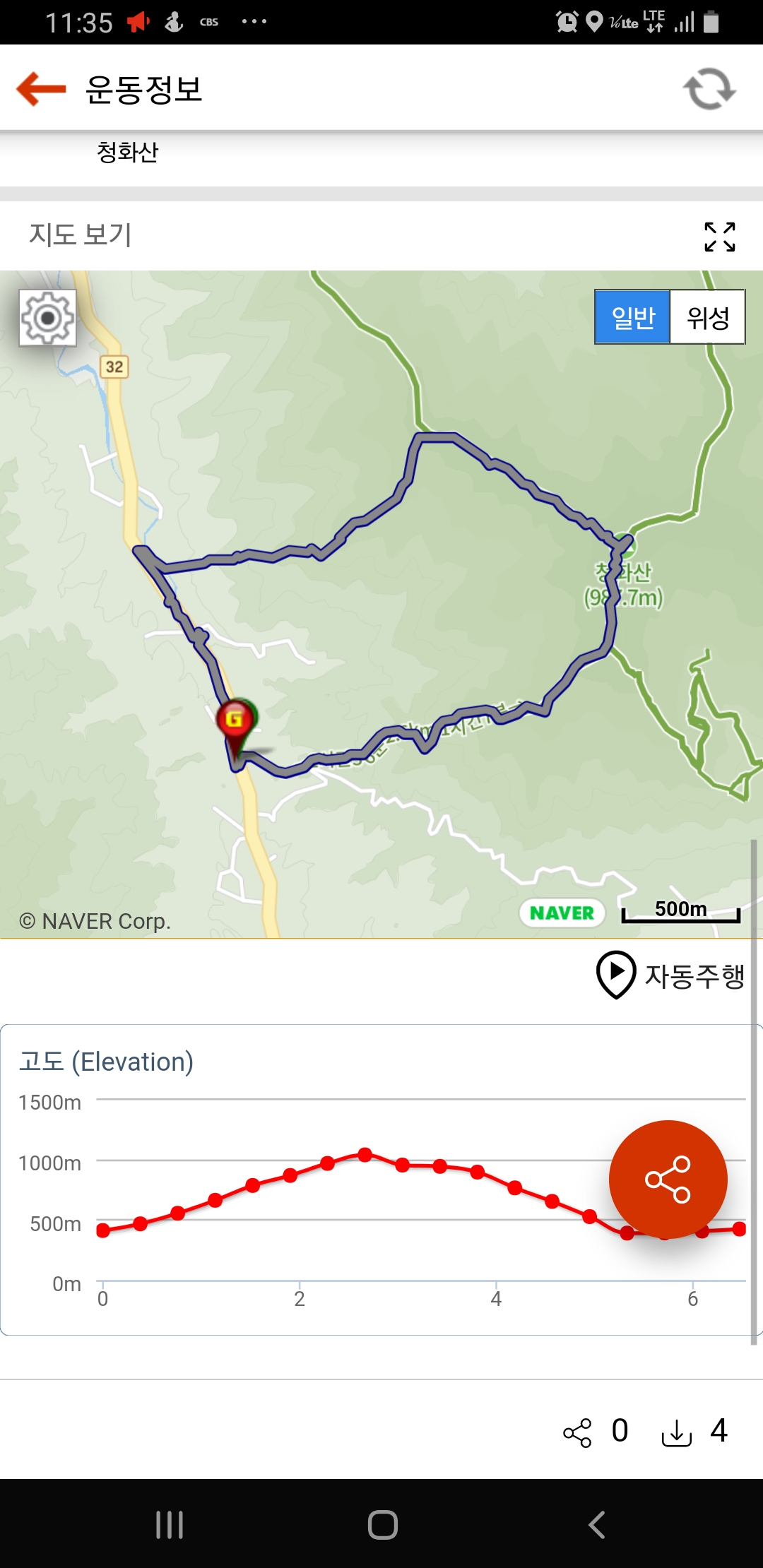Switch to 위성 satellite view
Image resolution: width=763 pixels, height=1568 pixels.
[x=707, y=317]
